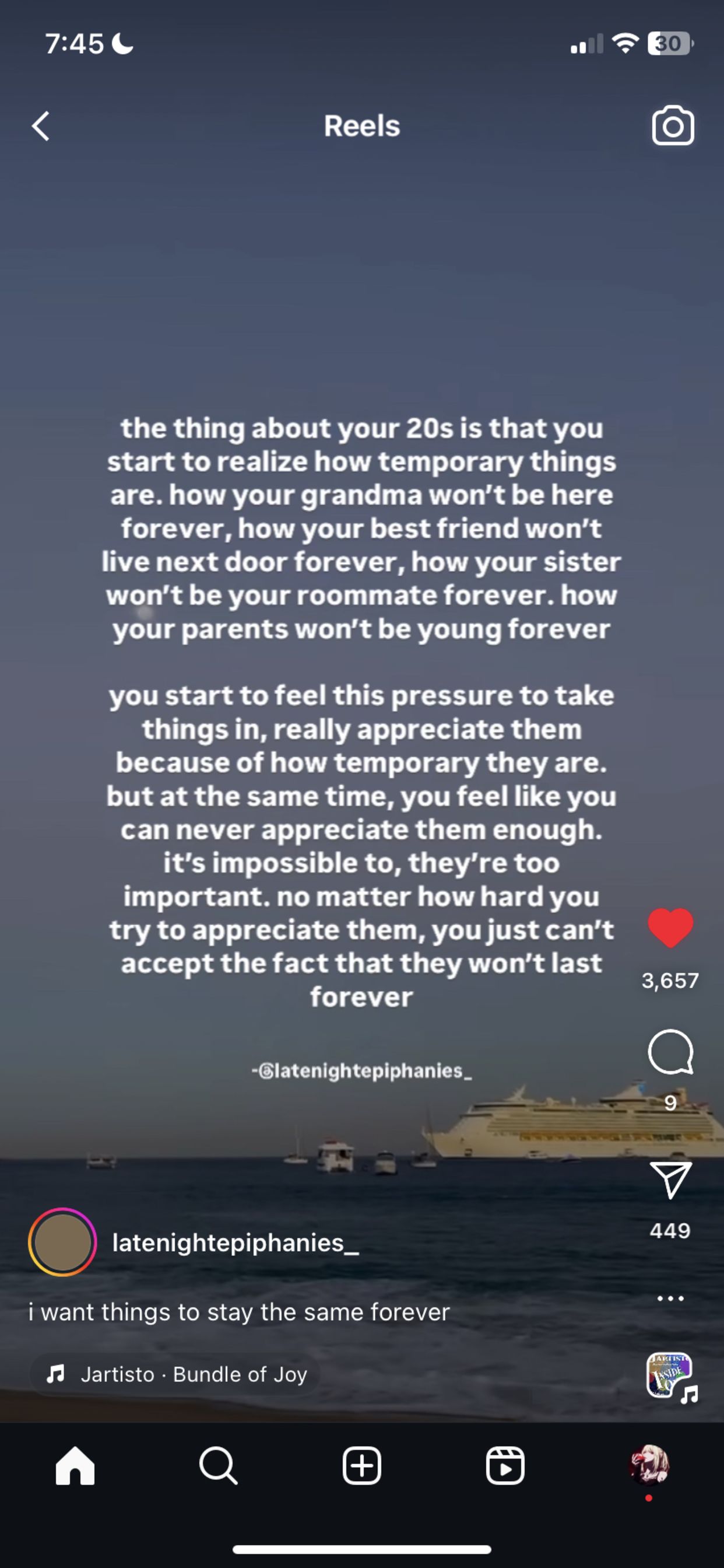Open the three-dot more options menu

[x=670, y=1298]
